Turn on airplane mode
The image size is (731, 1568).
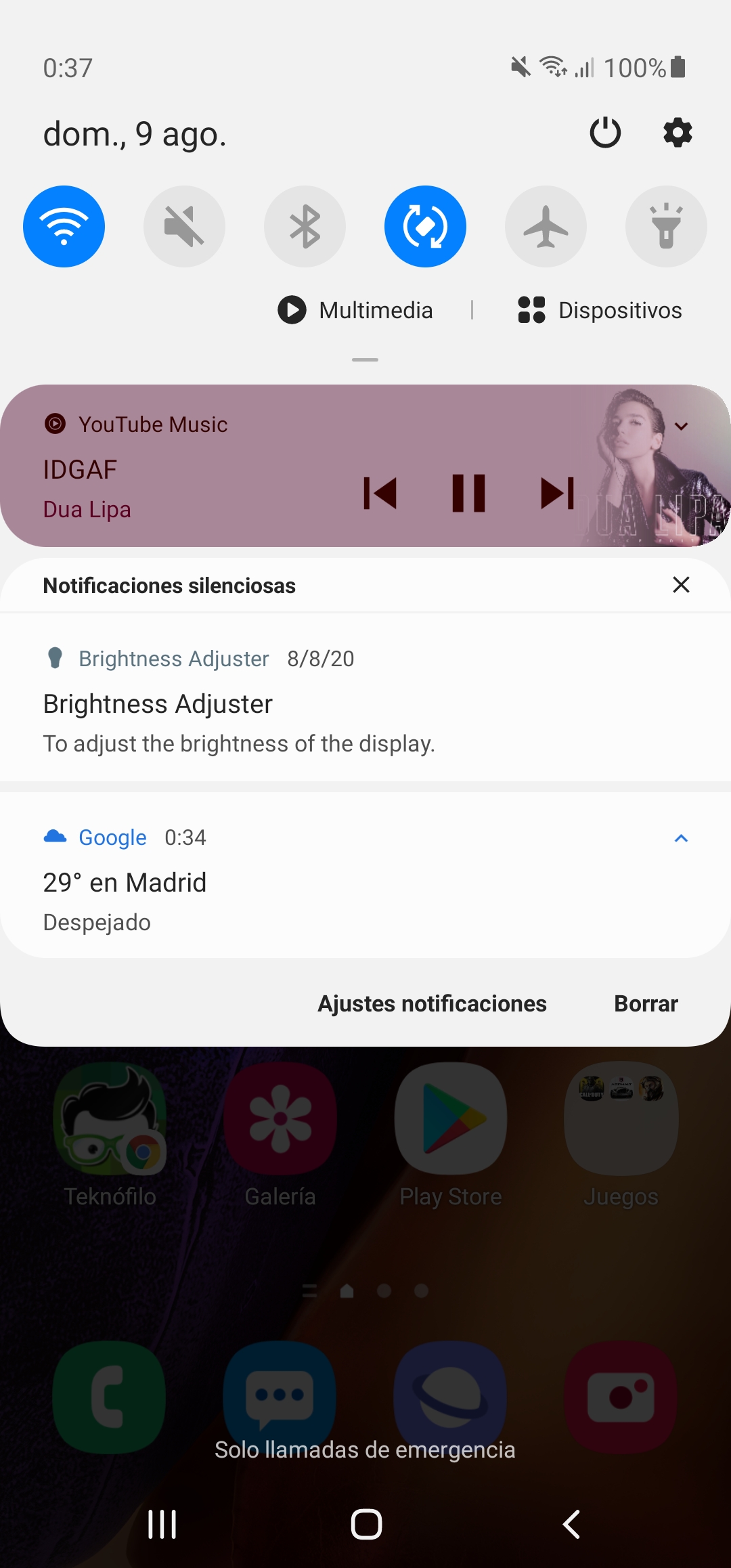coord(546,226)
